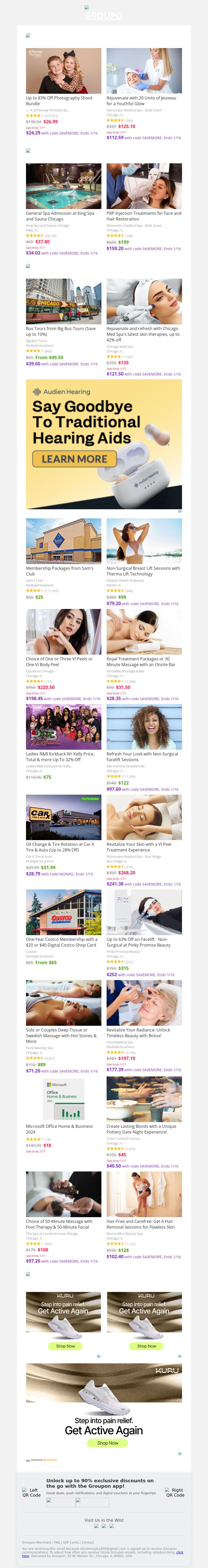Tap the unsubscribe 'click here' link
Image resolution: width=208 pixels, height=1568 pixels.
pyautogui.click(x=179, y=1552)
